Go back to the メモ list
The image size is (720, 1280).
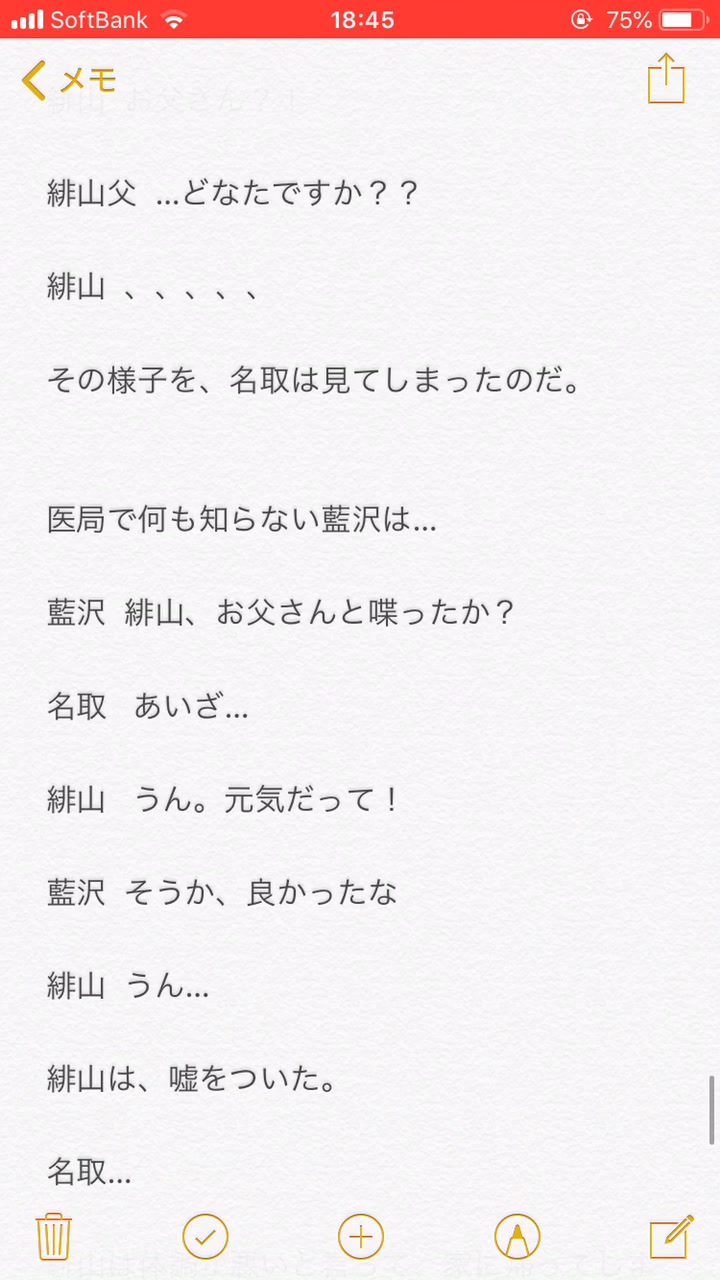coord(68,80)
